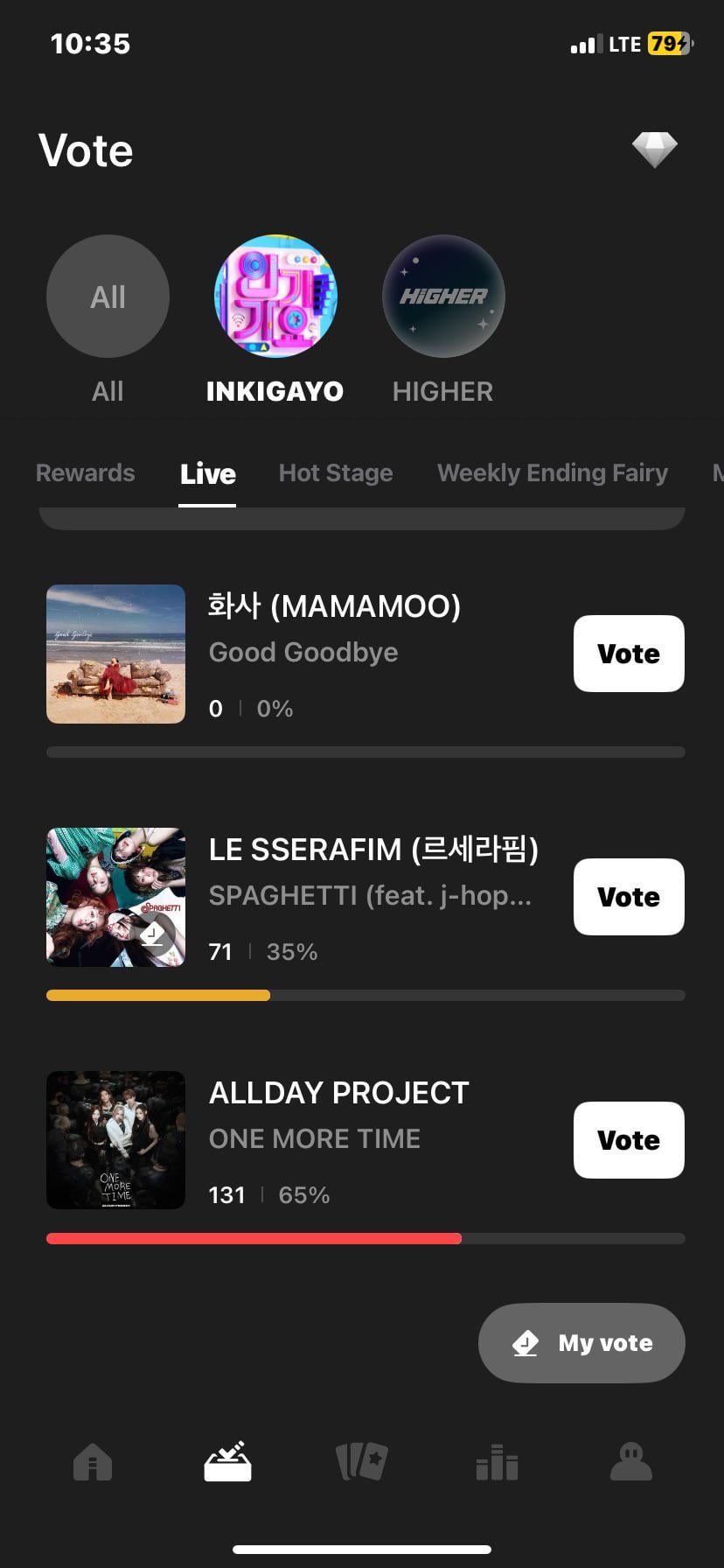Image resolution: width=724 pixels, height=1568 pixels.
Task: Open the Good Goodbye album cover
Action: 115,654
